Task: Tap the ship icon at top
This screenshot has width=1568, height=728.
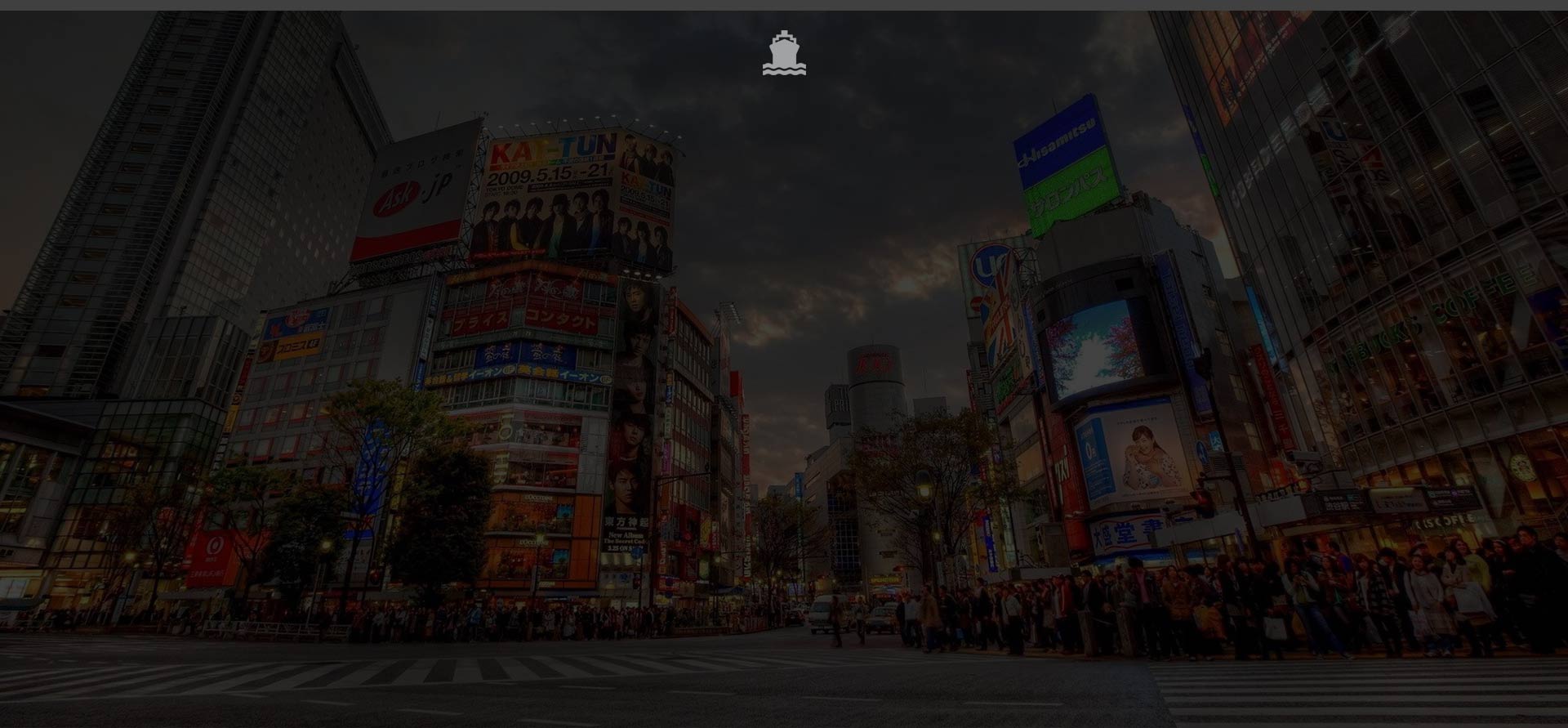Action: [x=784, y=53]
